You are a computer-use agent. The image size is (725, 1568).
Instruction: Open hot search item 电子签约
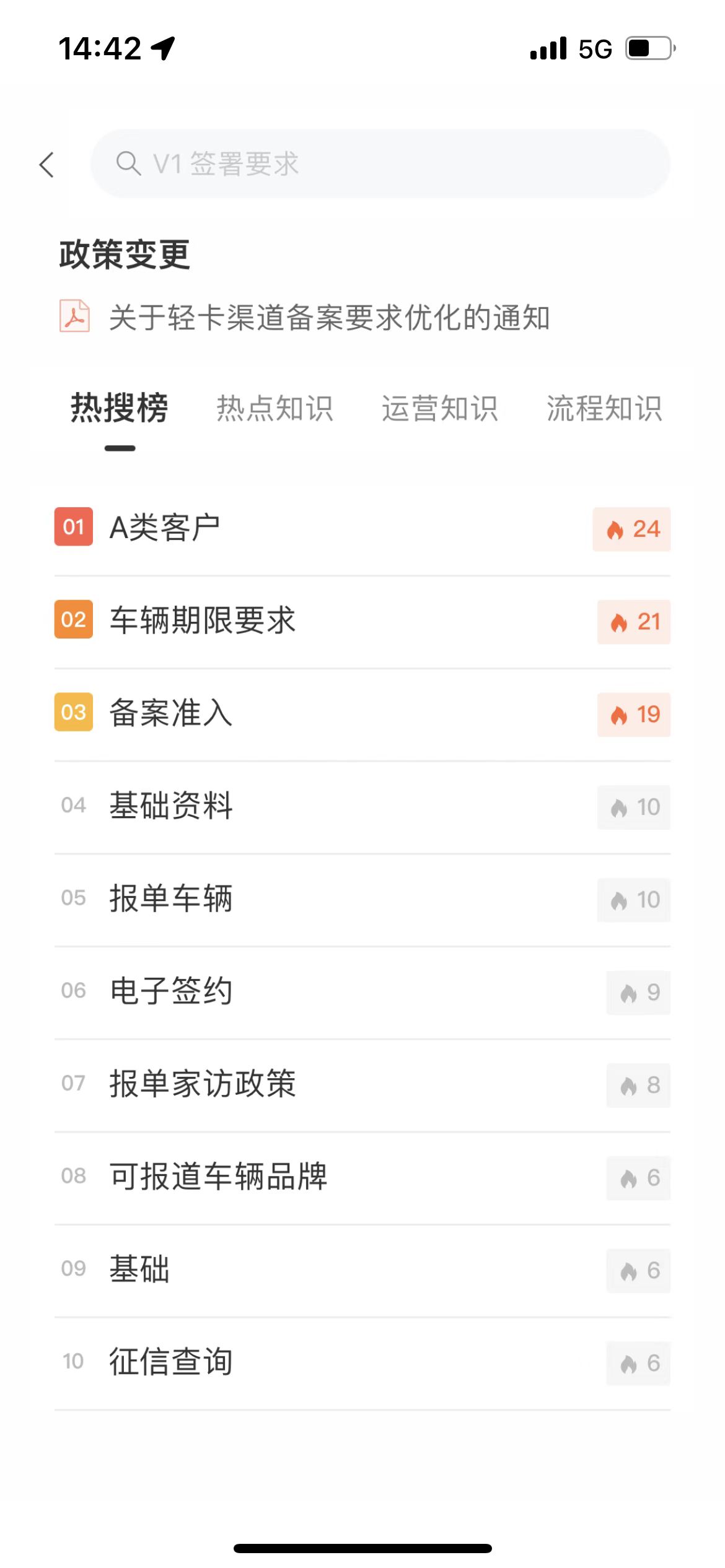tap(362, 993)
